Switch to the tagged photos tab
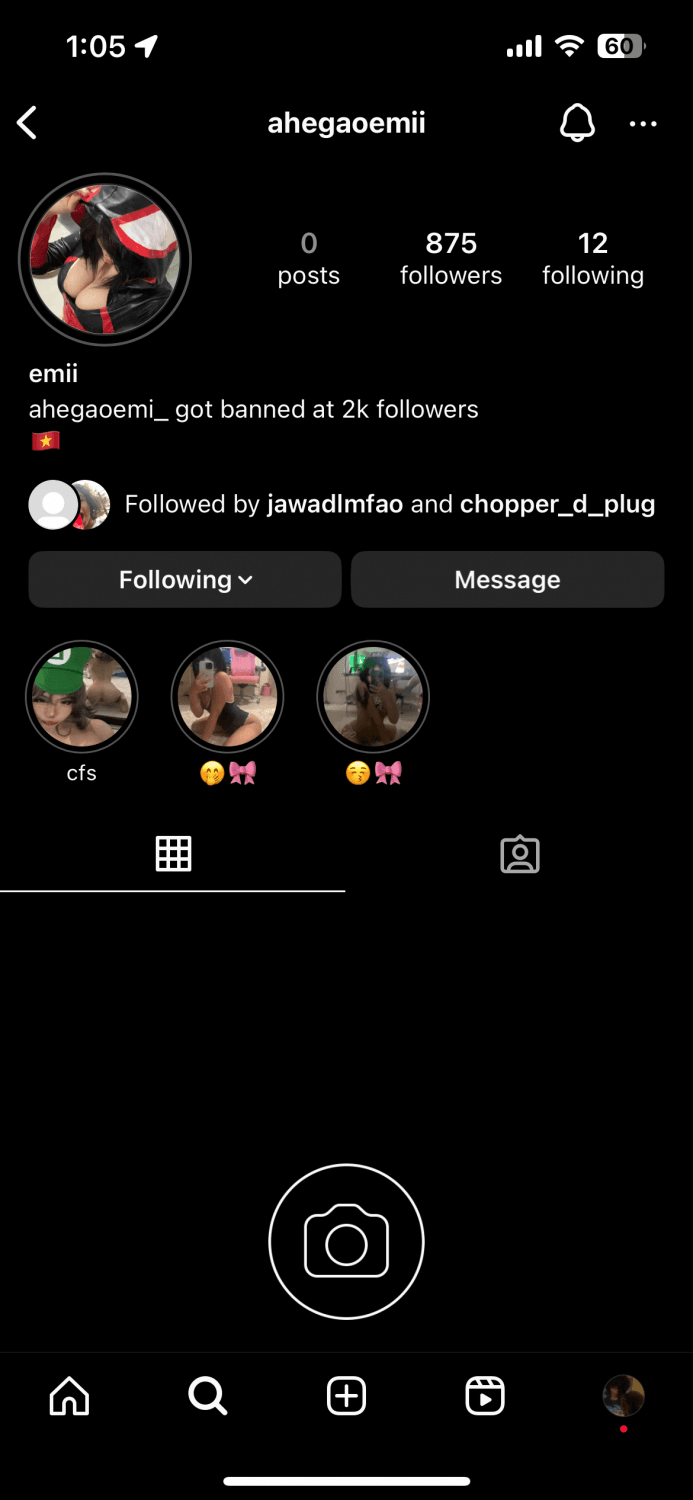 [x=519, y=855]
